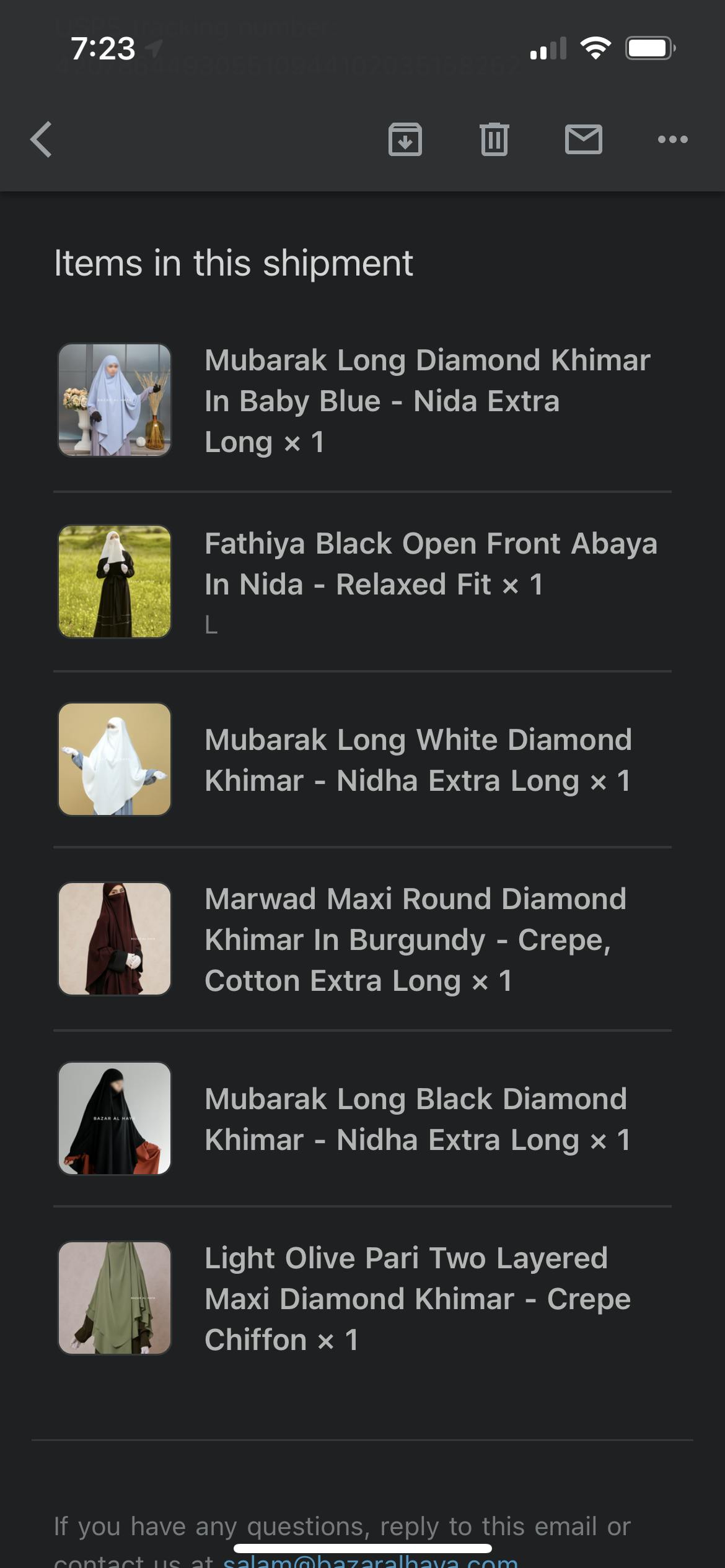725x1568 pixels.
Task: Mark email as unread
Action: click(x=583, y=139)
